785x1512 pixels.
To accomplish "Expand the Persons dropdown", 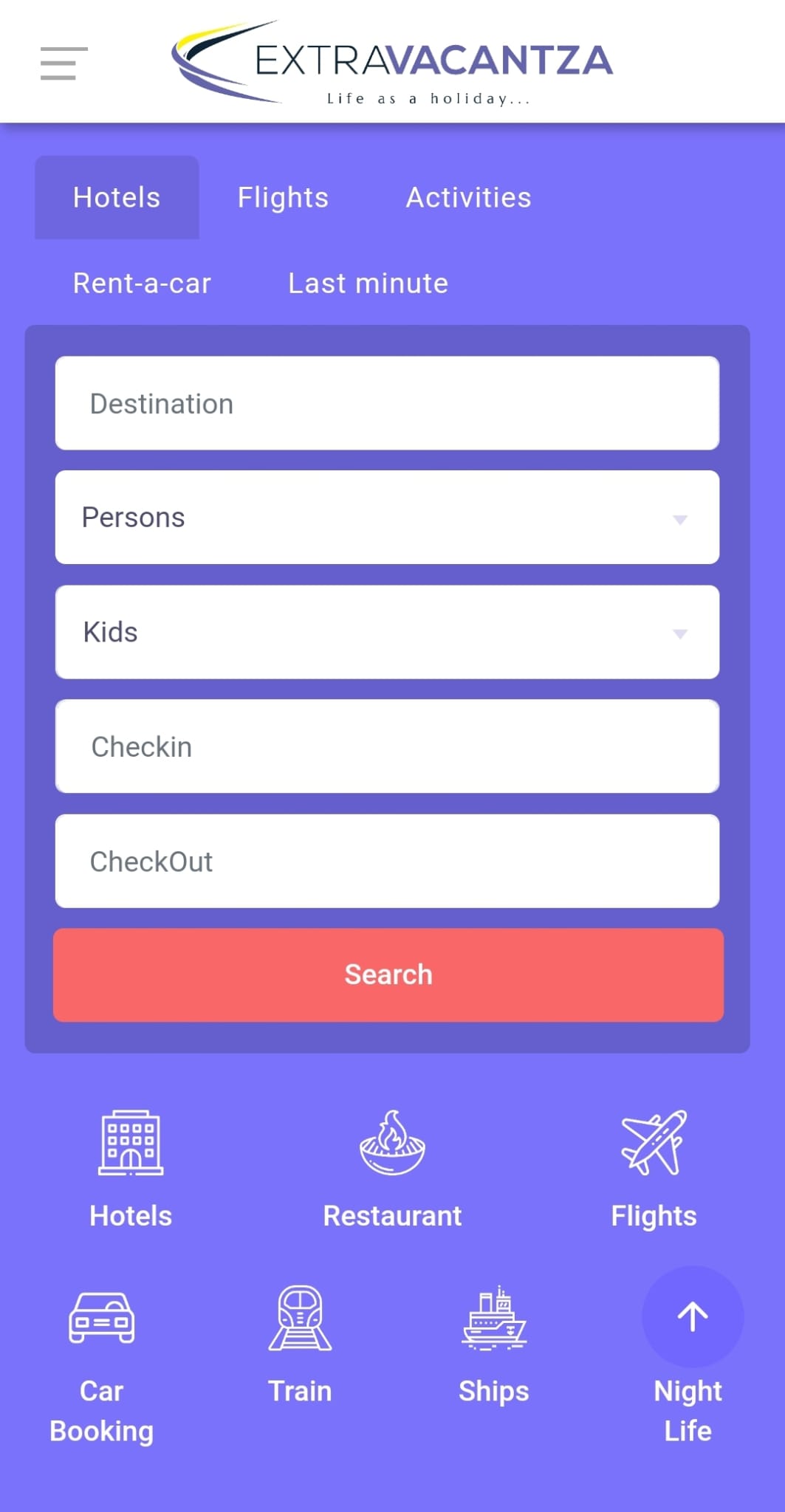I will click(387, 518).
